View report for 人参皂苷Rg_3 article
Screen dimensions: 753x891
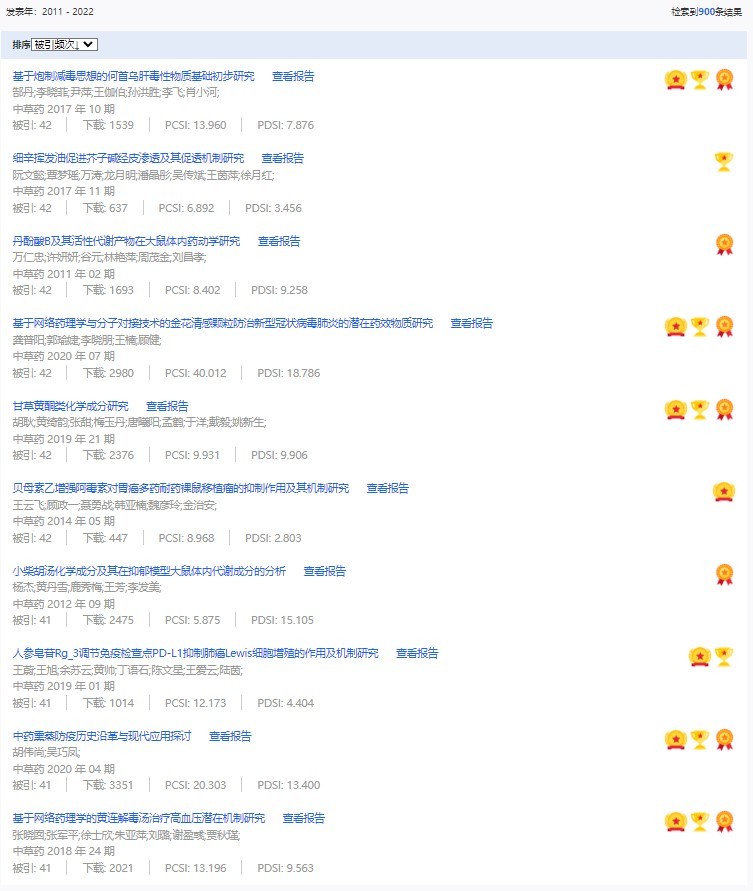point(417,653)
